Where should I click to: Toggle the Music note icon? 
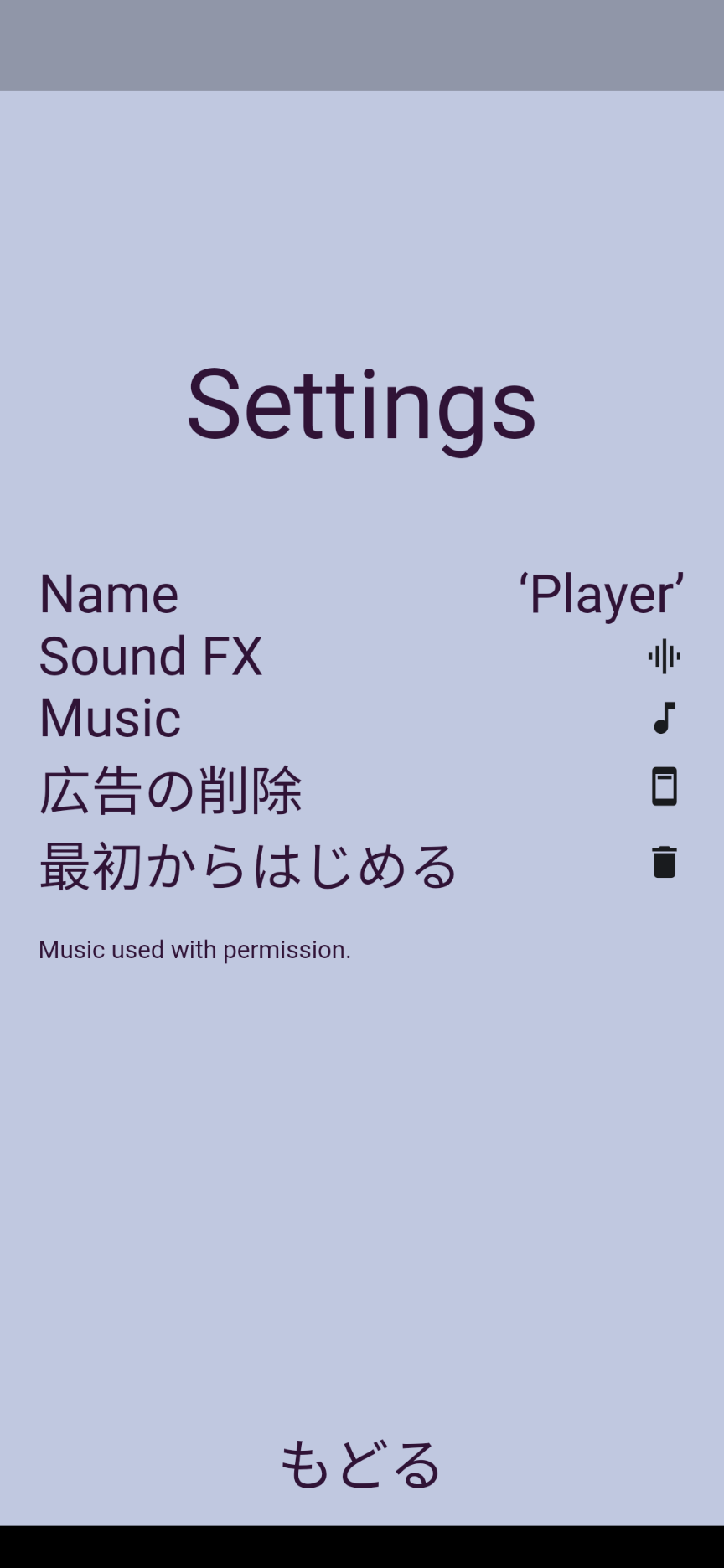point(665,718)
